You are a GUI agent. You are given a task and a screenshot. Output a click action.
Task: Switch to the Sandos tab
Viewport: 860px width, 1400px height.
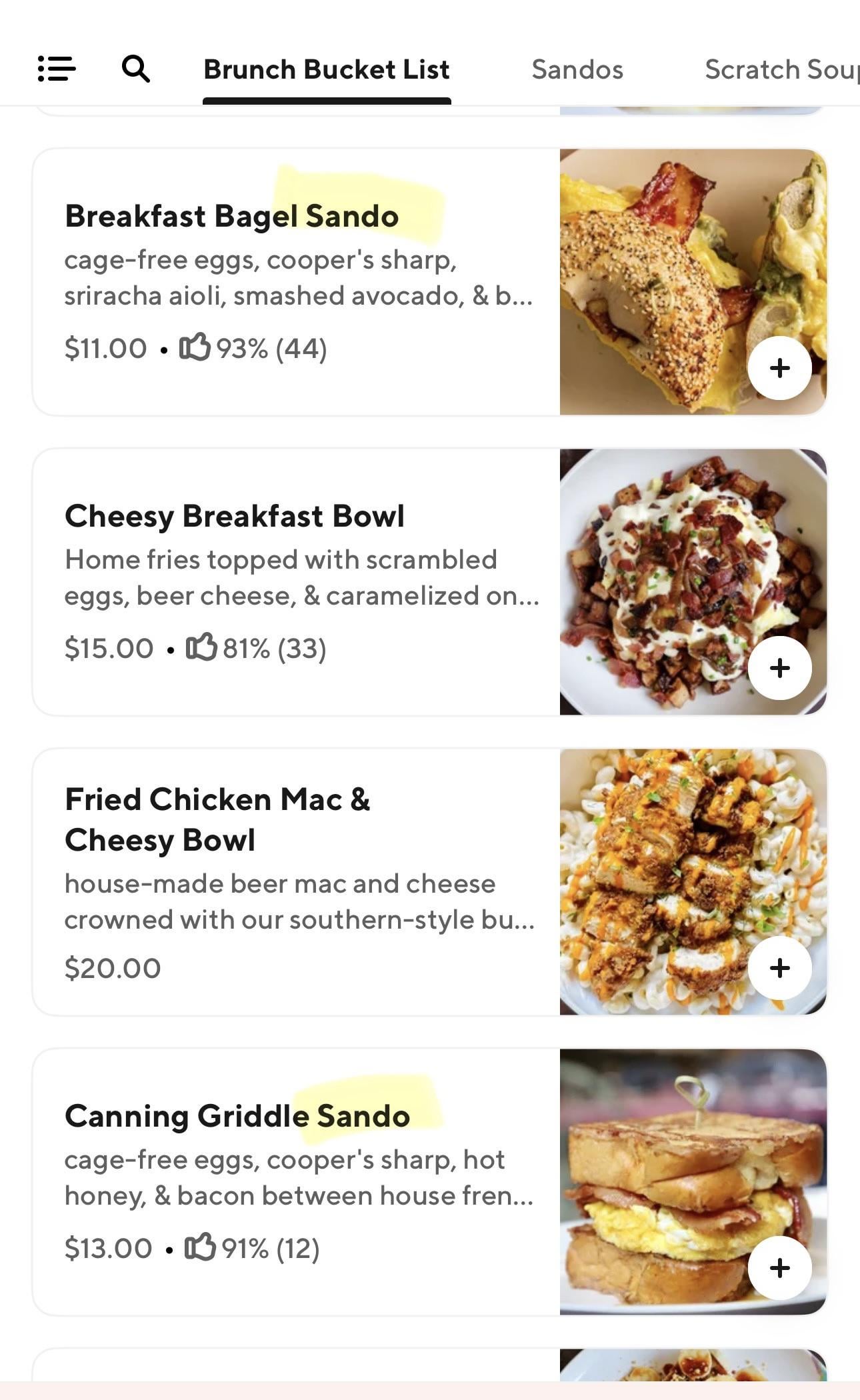coord(577,69)
